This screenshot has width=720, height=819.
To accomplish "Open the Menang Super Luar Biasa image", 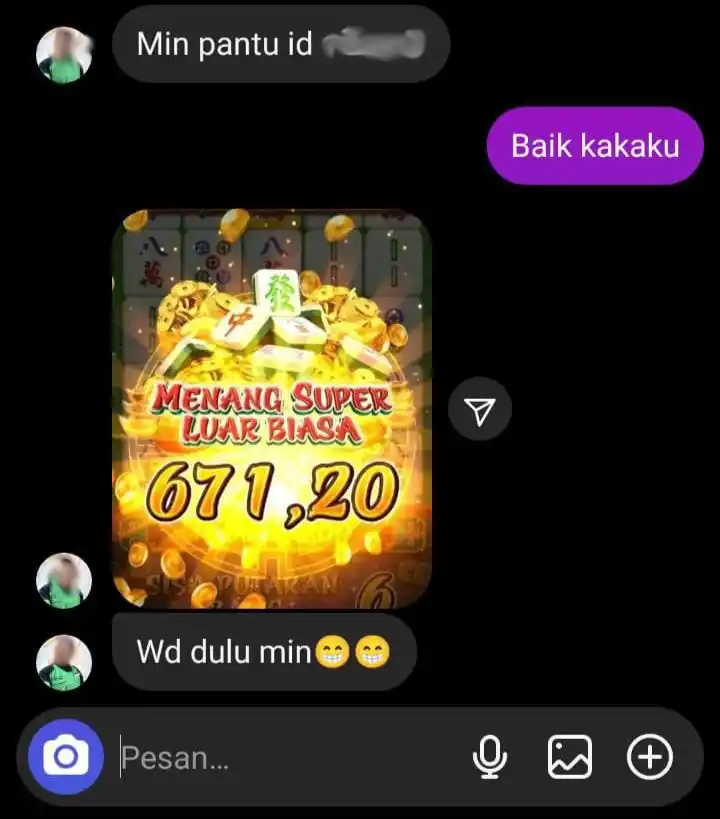I will point(272,410).
